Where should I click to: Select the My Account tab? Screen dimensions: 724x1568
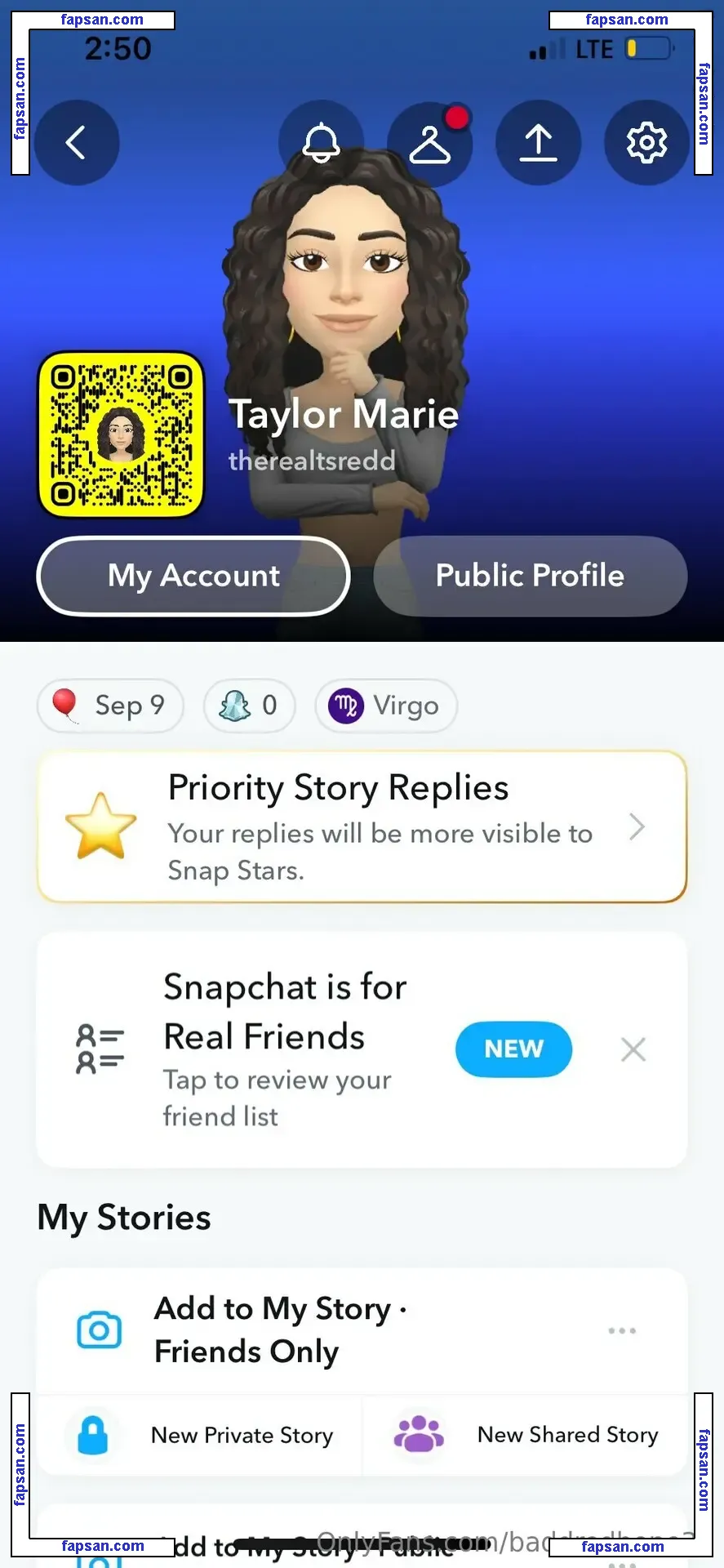tap(193, 576)
